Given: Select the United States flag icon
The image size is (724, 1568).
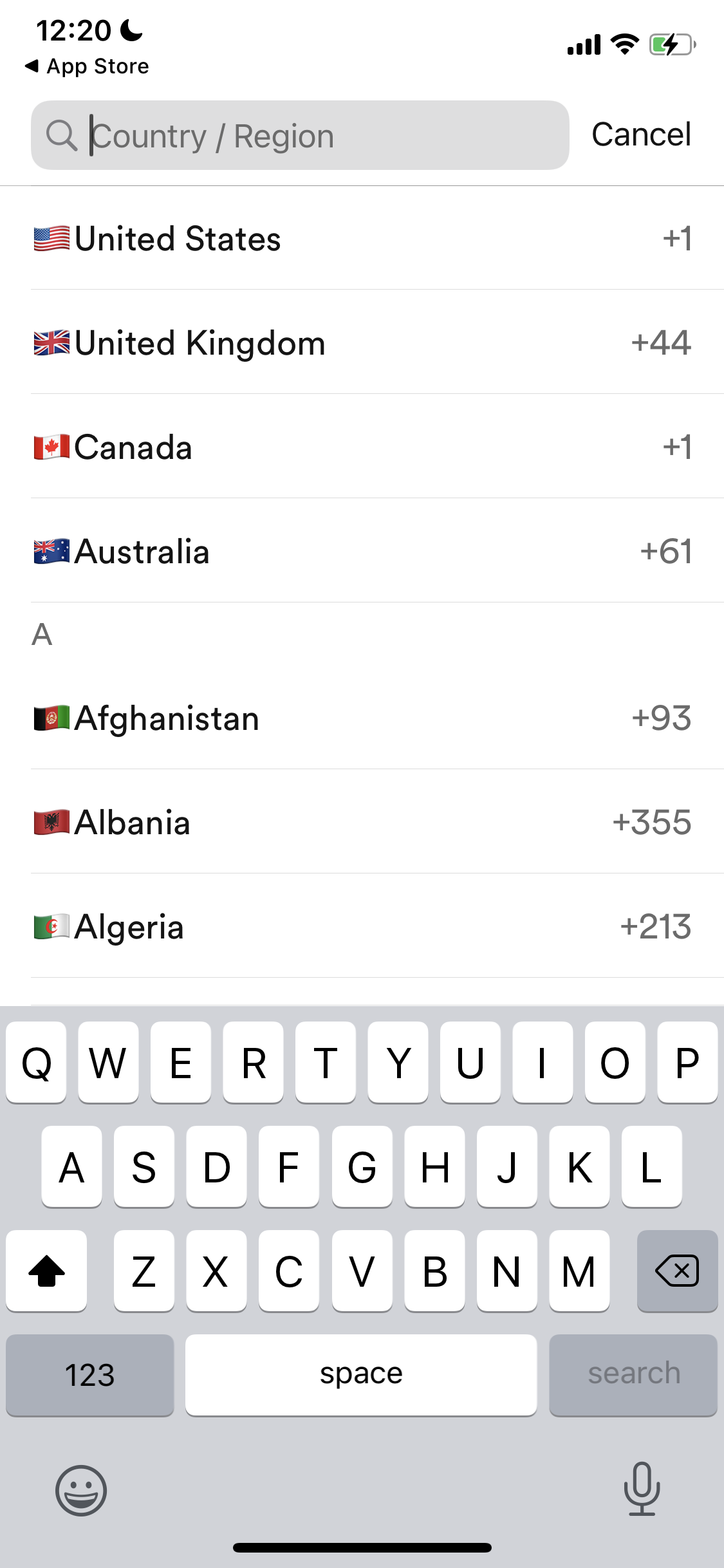Looking at the screenshot, I should point(51,238).
